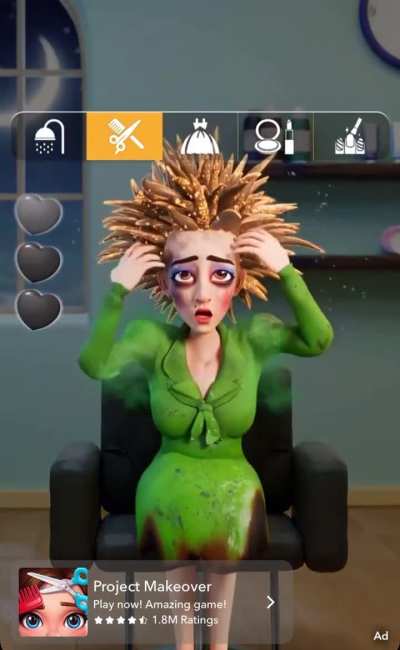
Task: Open the Project Makeover ad banner
Action: tap(153, 602)
